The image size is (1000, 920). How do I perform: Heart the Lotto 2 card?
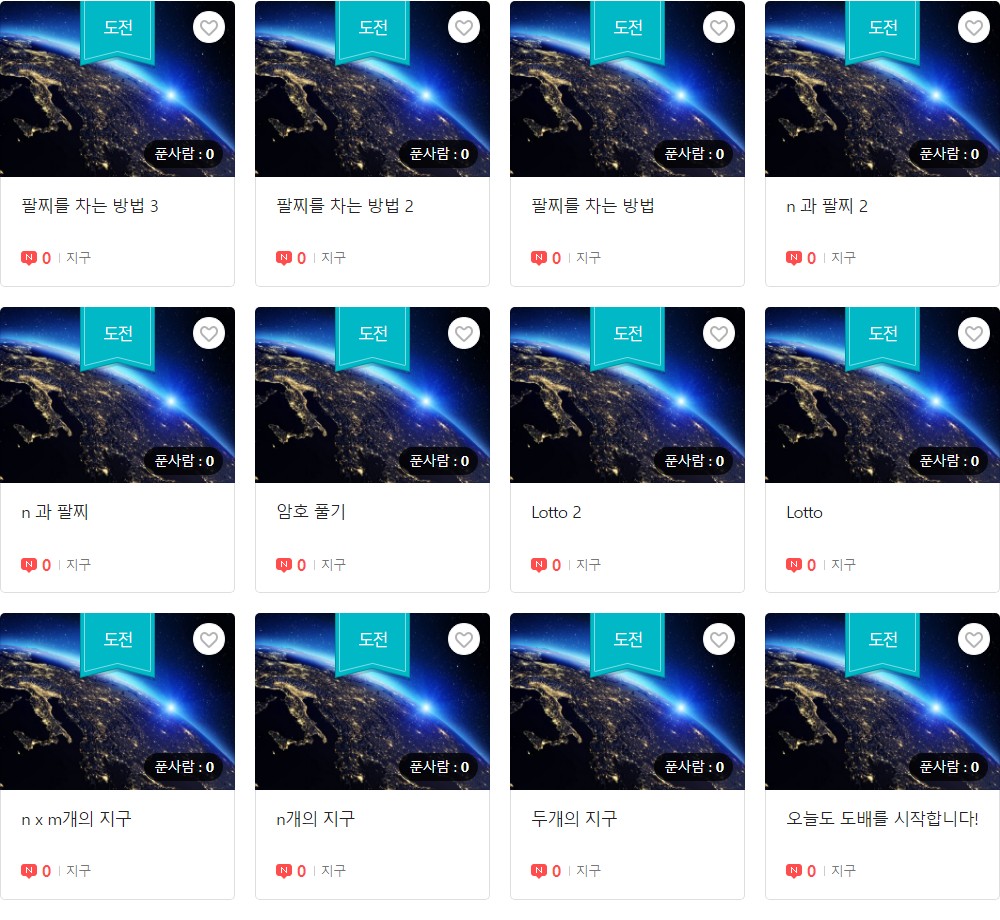(x=719, y=334)
